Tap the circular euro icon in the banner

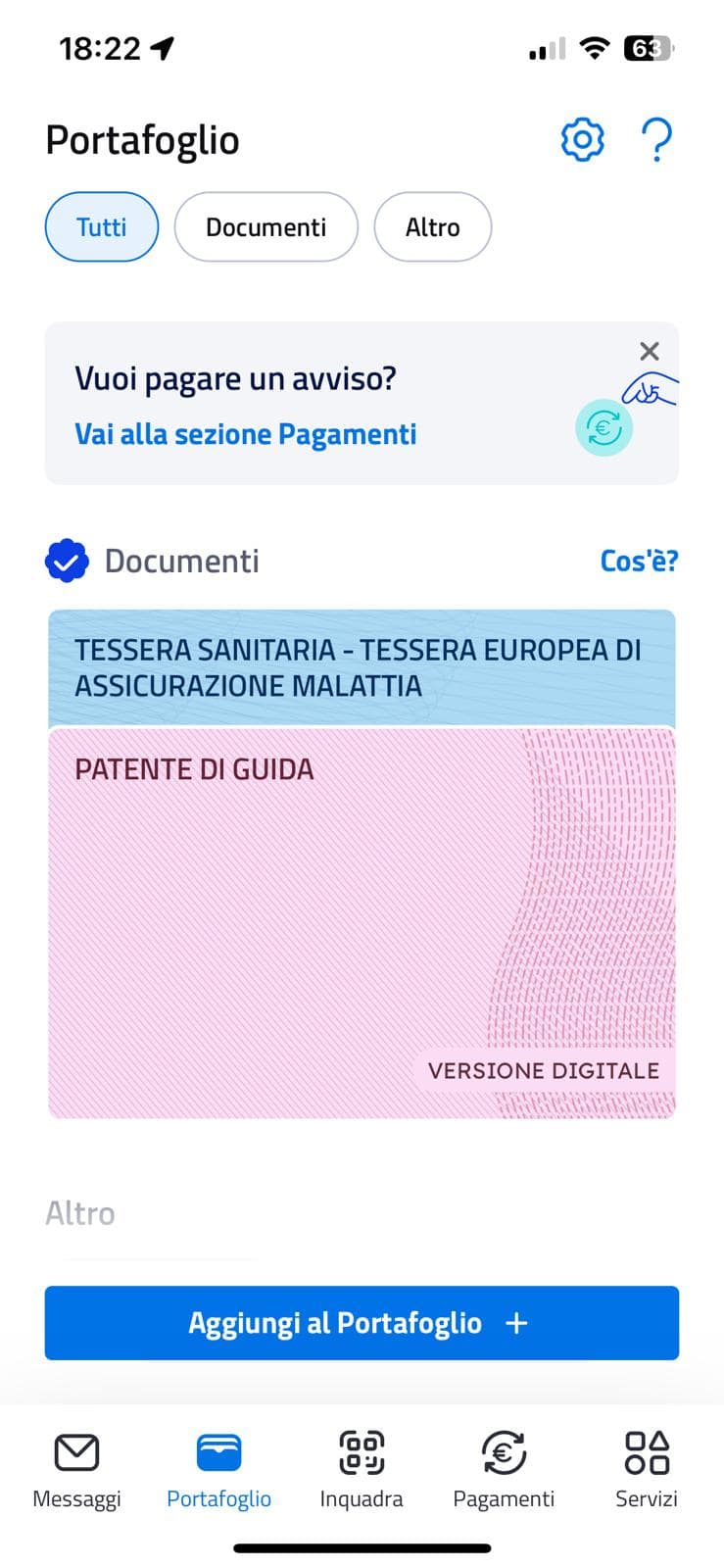604,427
